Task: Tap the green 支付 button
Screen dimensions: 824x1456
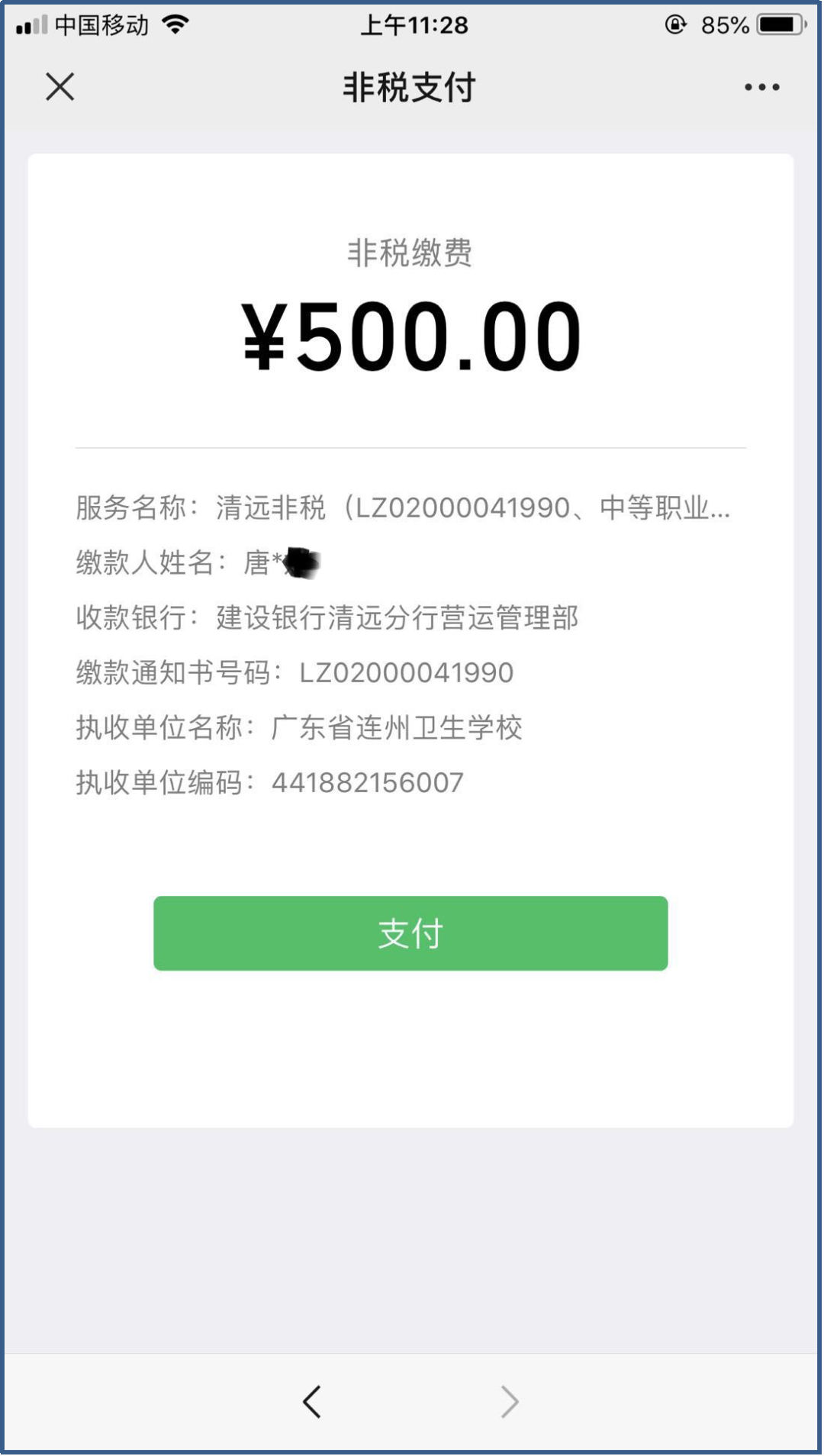Action: point(410,933)
